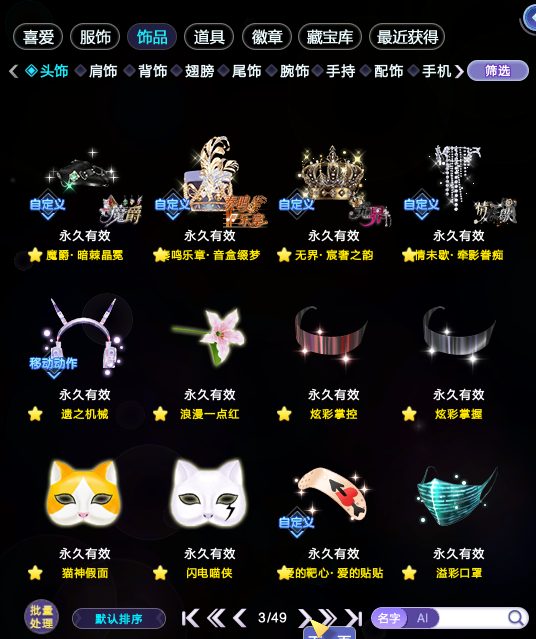The width and height of the screenshot is (536, 639).
Task: Open the 服饰 tab
Action: [x=95, y=37]
